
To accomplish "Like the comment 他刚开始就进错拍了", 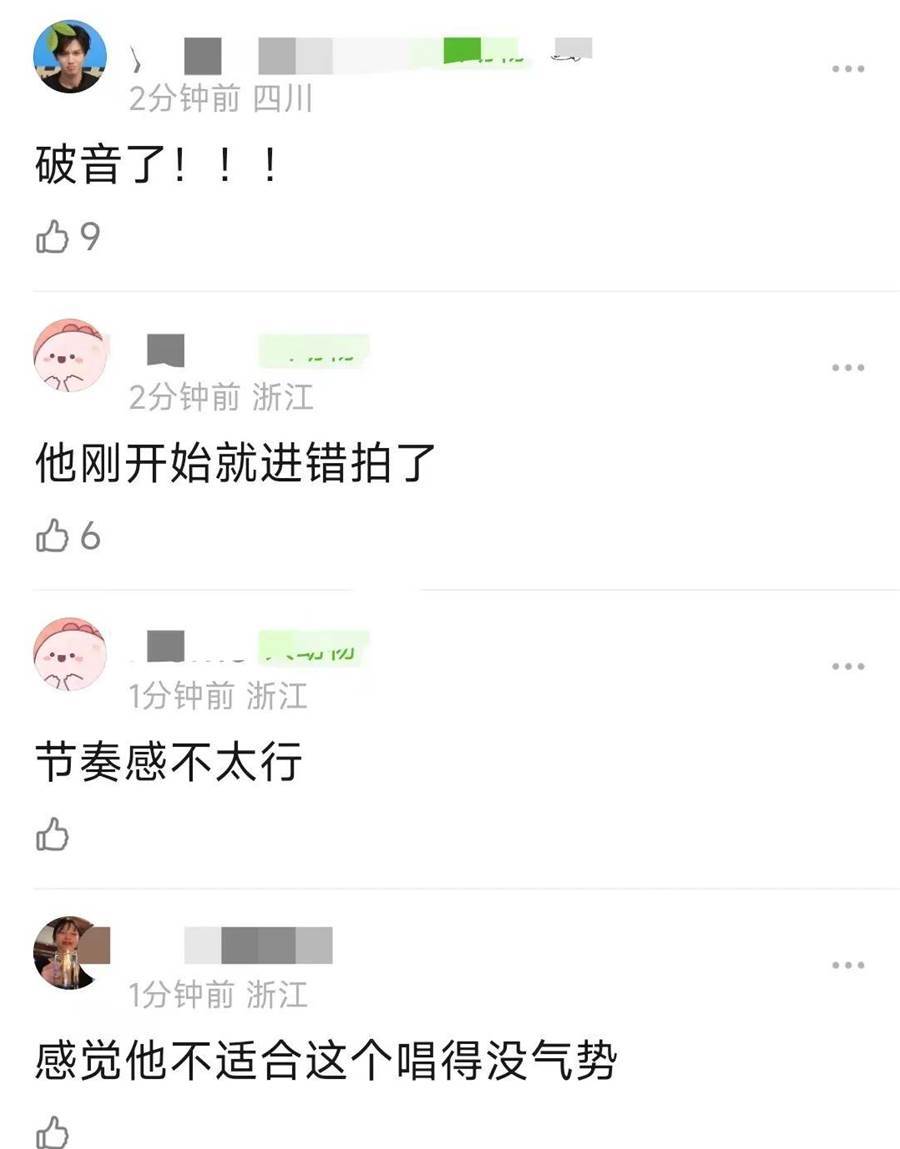I will pyautogui.click(x=52, y=537).
